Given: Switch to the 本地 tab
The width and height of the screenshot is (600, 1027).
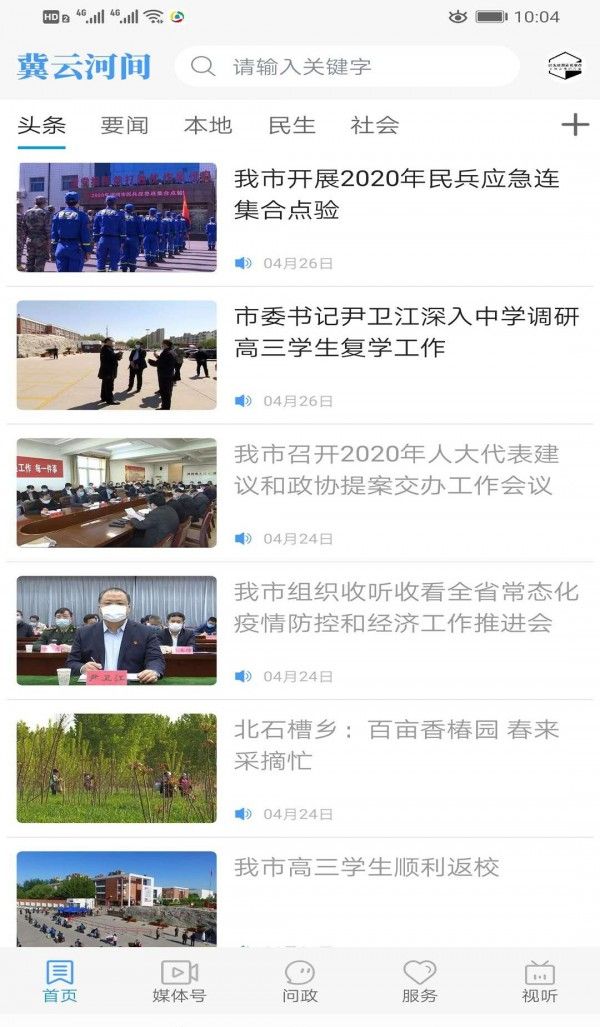Looking at the screenshot, I should pyautogui.click(x=208, y=125).
